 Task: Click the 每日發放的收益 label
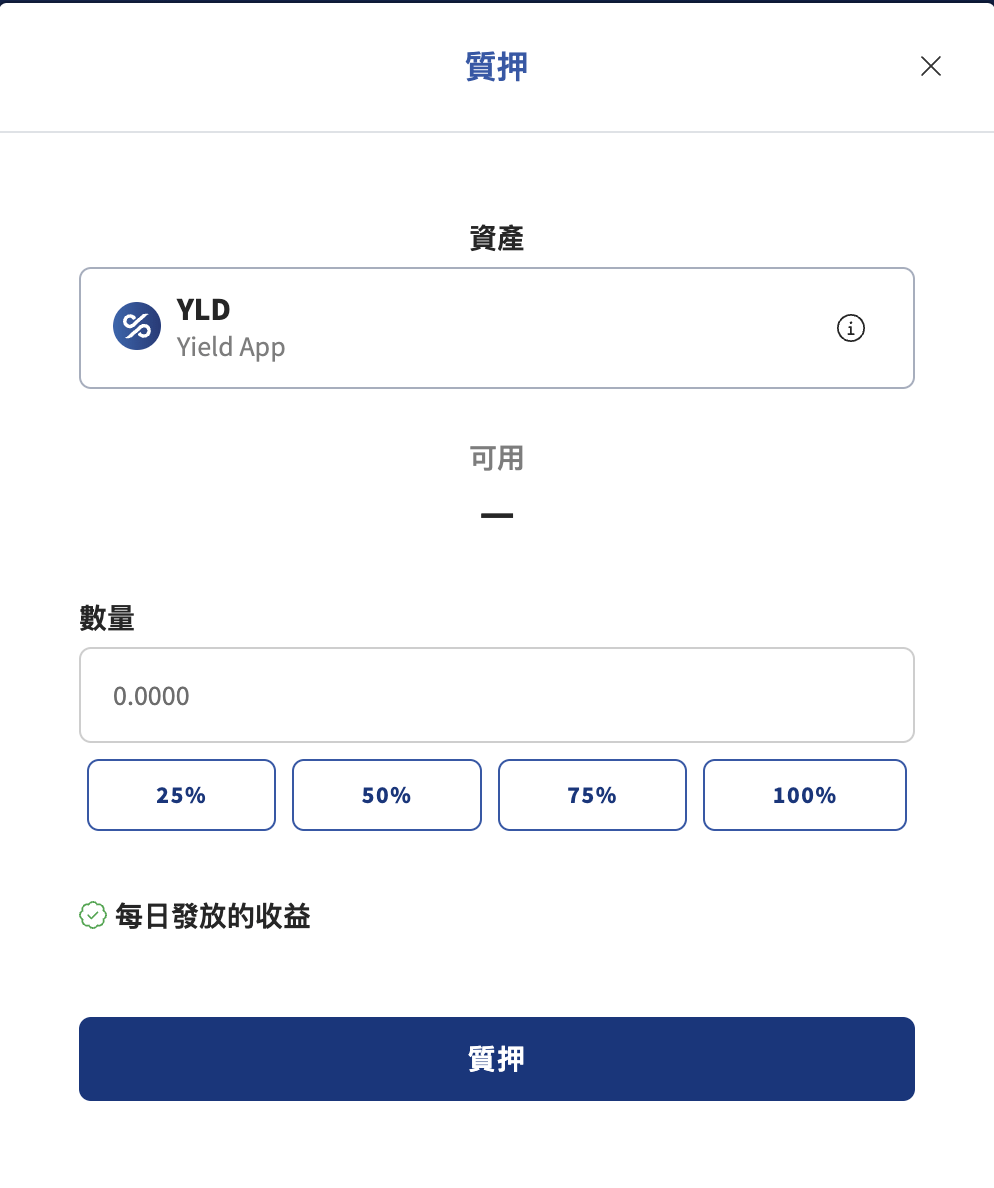pyautogui.click(x=211, y=916)
